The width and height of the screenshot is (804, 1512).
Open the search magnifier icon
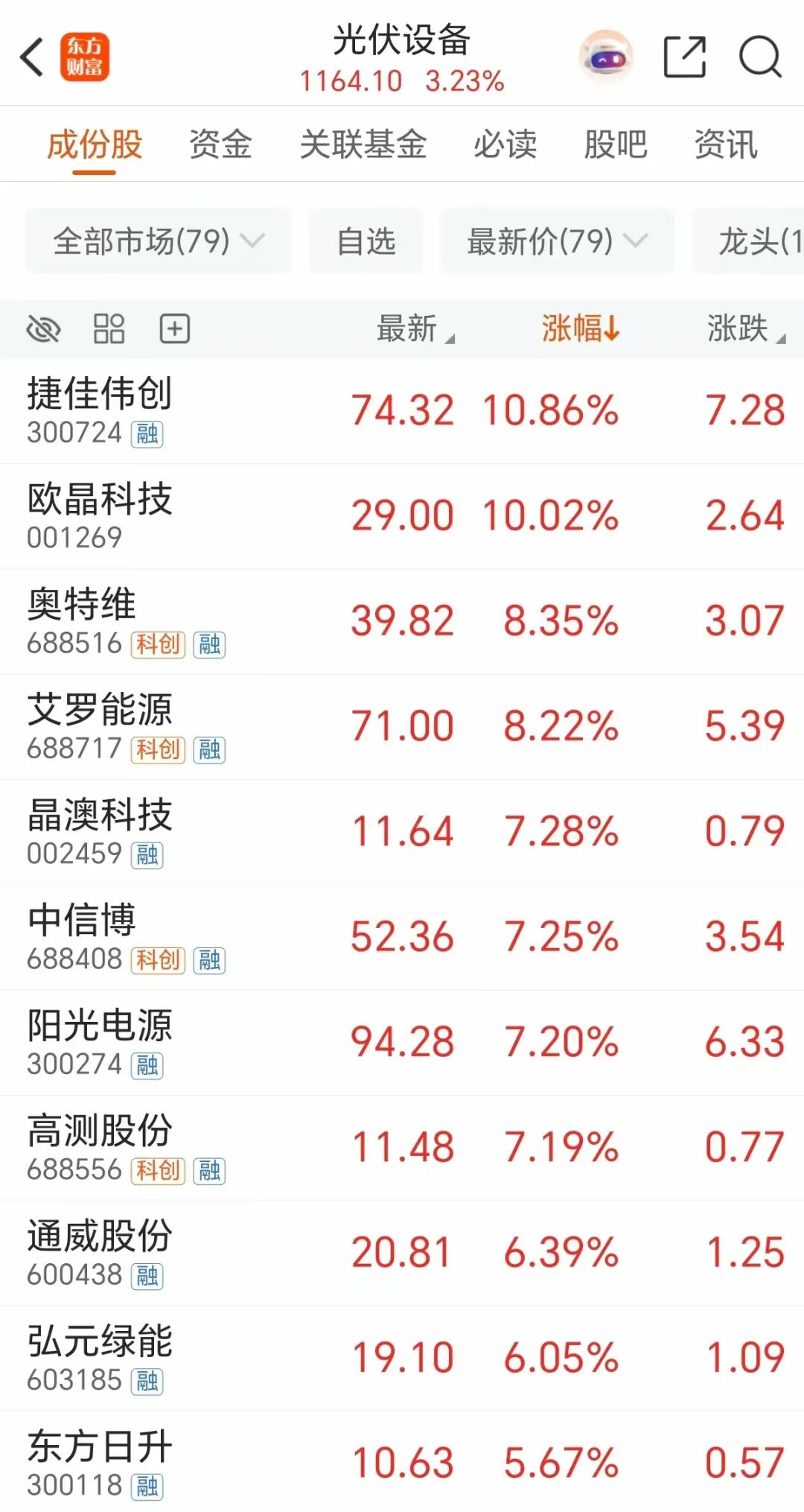click(760, 57)
